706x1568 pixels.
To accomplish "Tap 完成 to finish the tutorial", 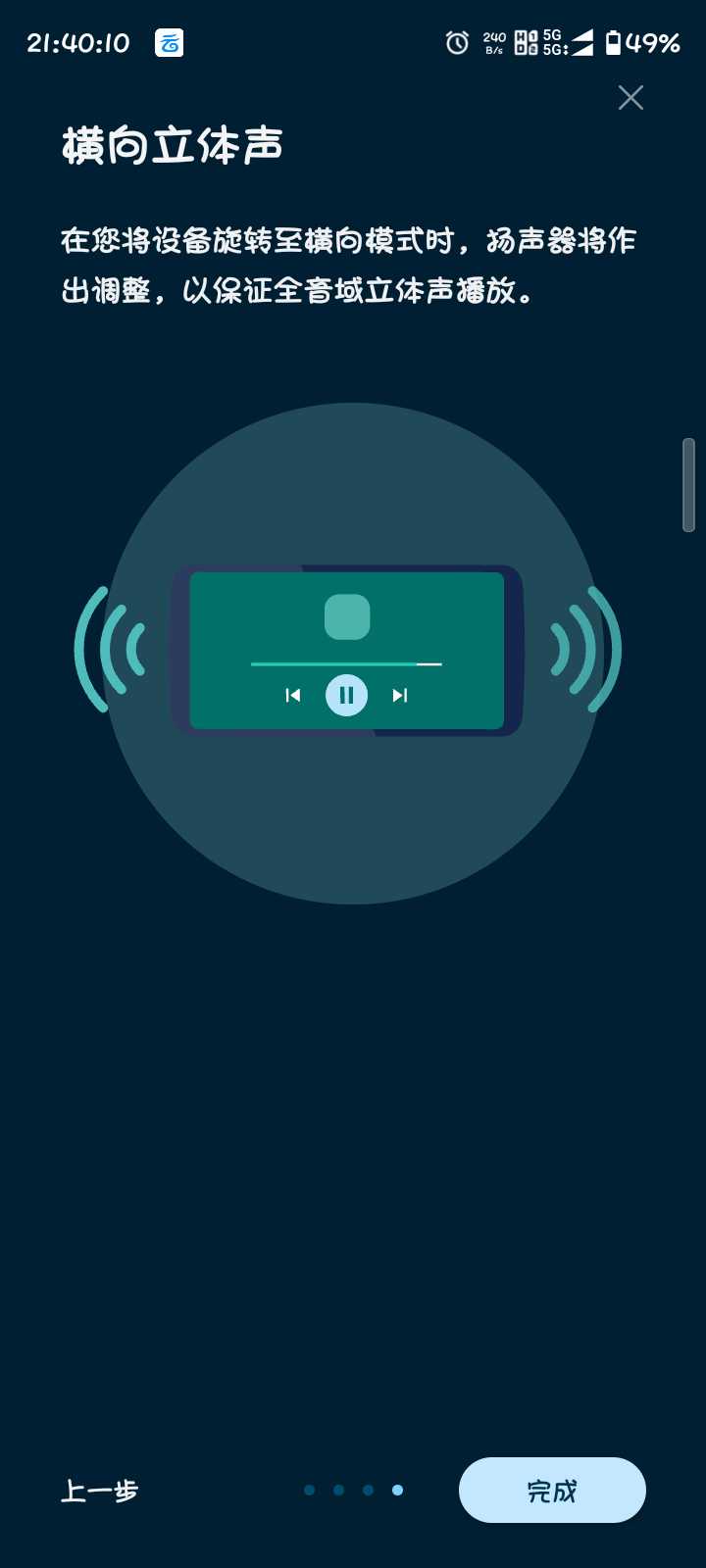I will [x=552, y=1490].
